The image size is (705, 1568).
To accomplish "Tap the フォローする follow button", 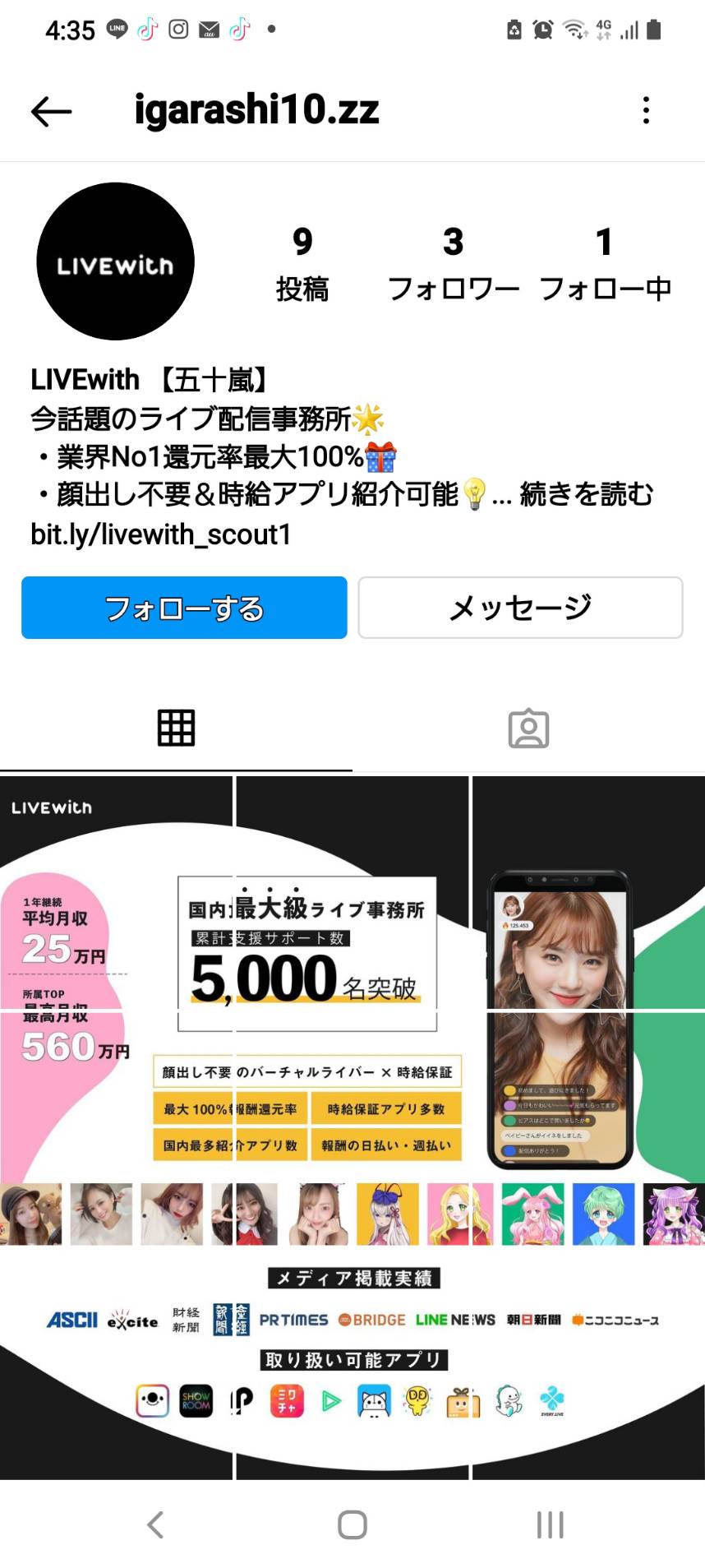I will tap(184, 608).
